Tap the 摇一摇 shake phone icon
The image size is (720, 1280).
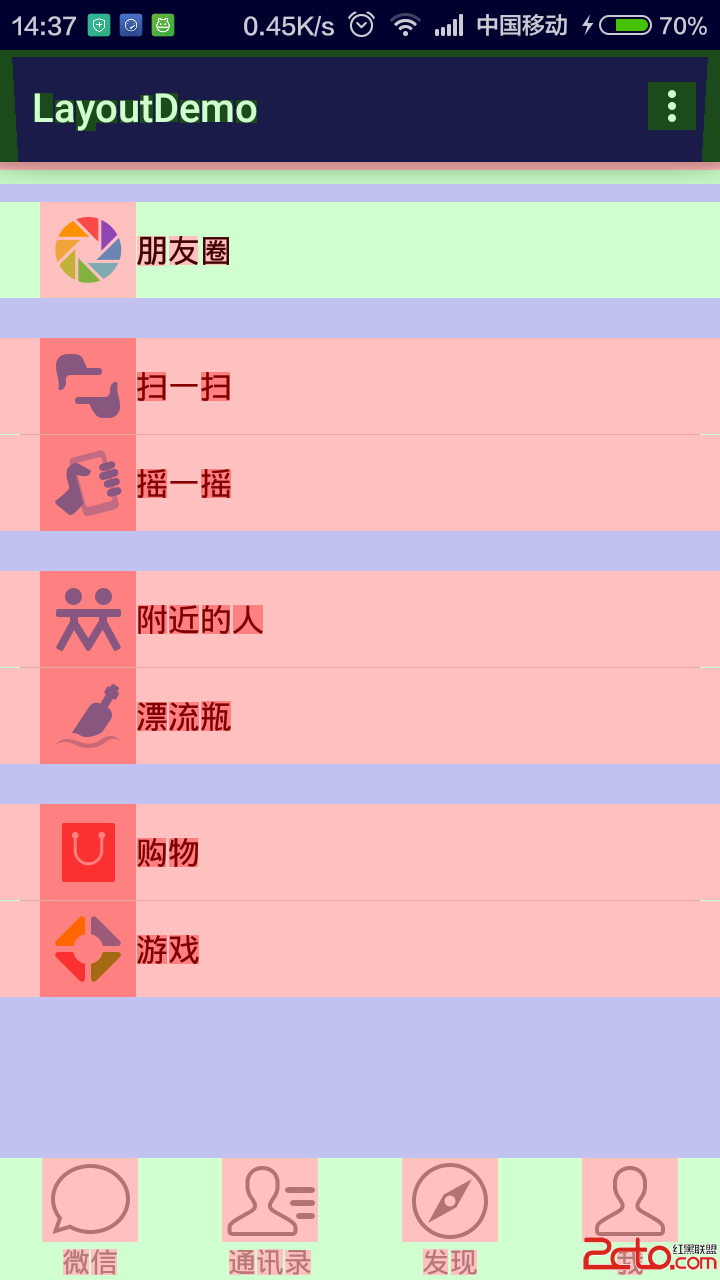pos(88,482)
